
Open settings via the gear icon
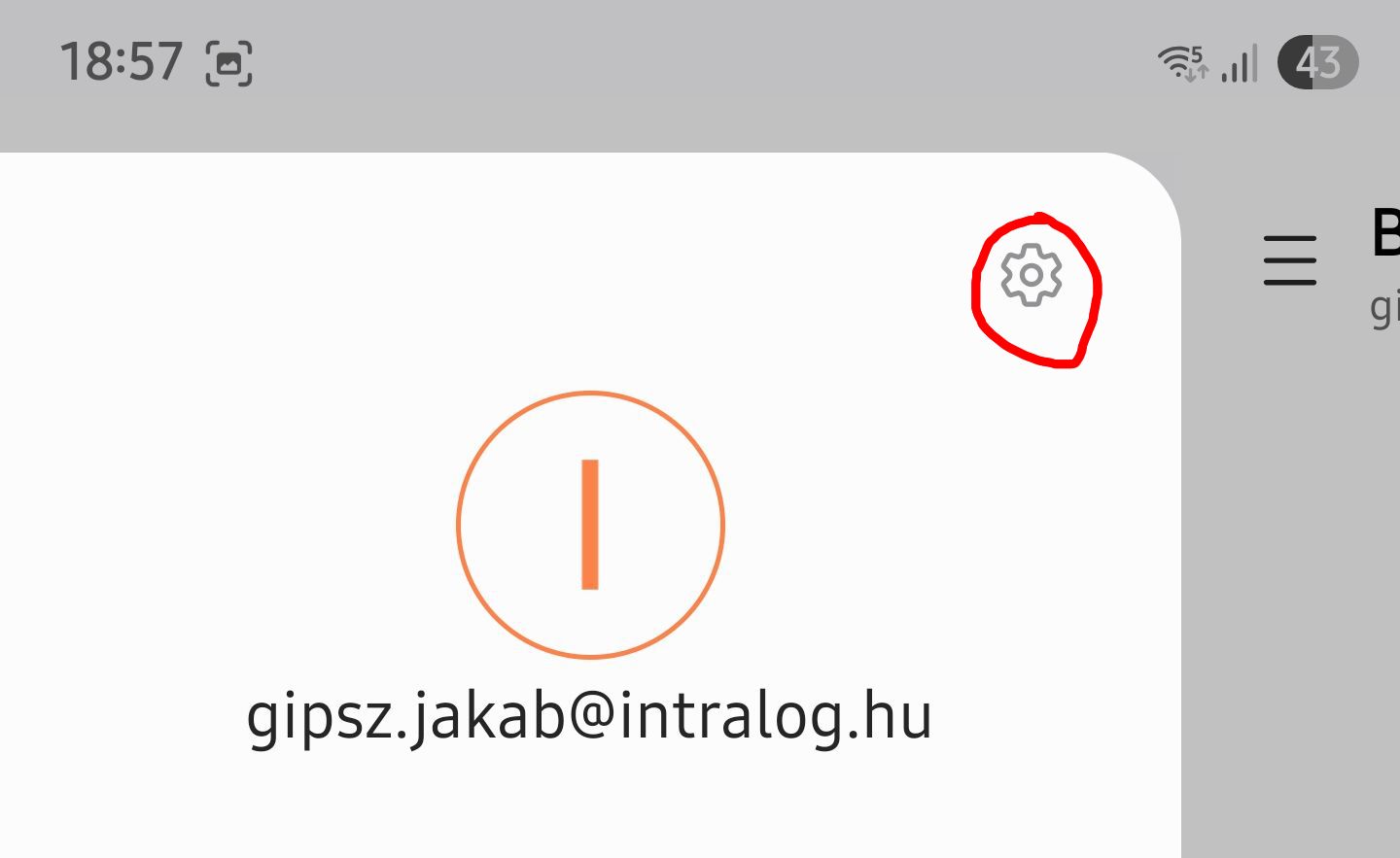pyautogui.click(x=1032, y=276)
